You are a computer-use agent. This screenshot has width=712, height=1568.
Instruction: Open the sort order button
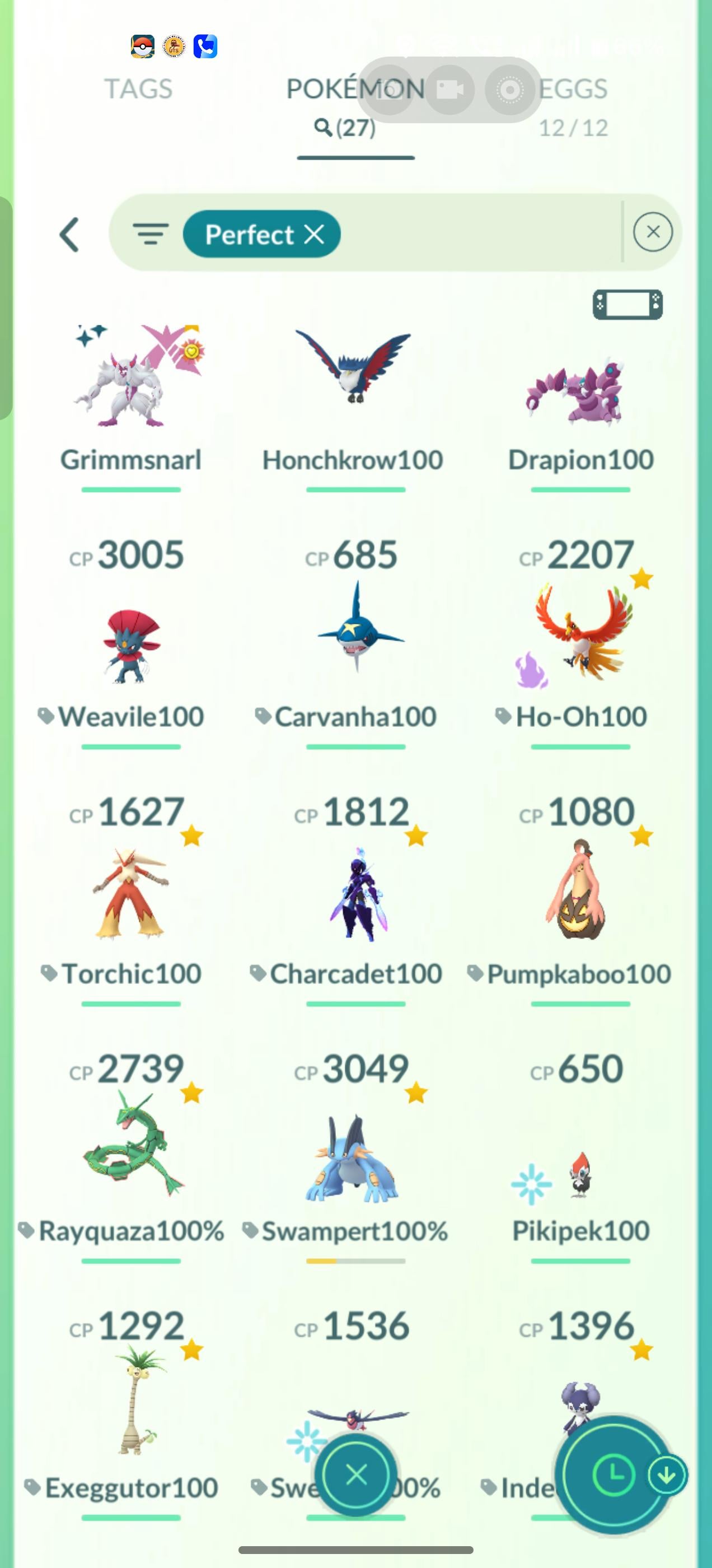coord(615,1474)
